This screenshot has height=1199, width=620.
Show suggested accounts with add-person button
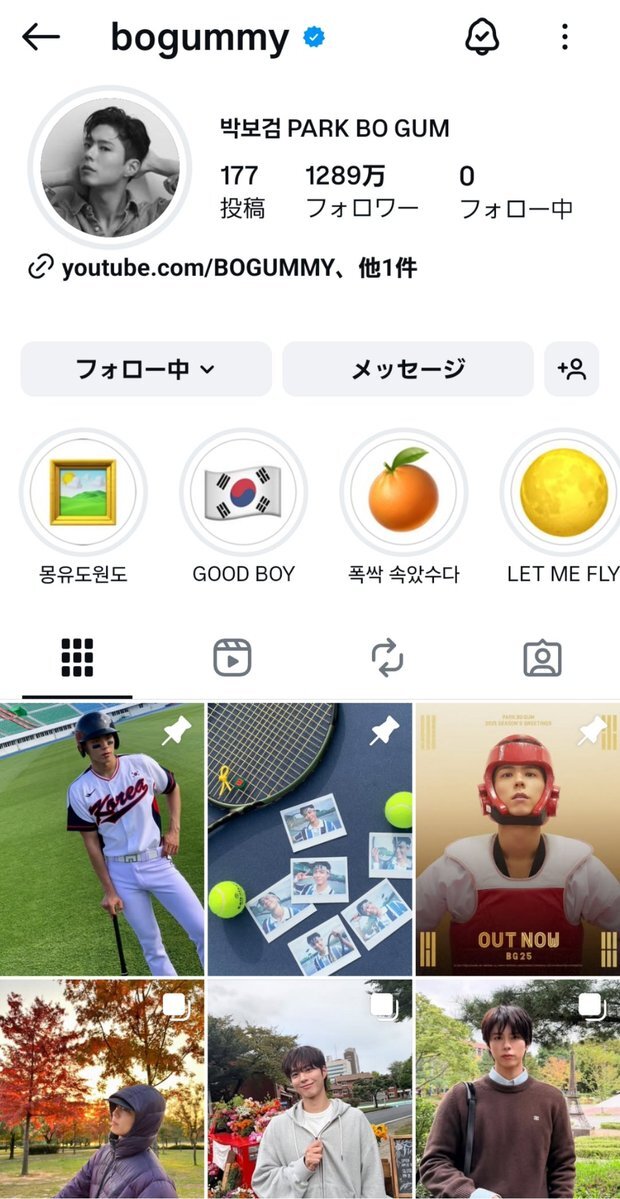[572, 369]
